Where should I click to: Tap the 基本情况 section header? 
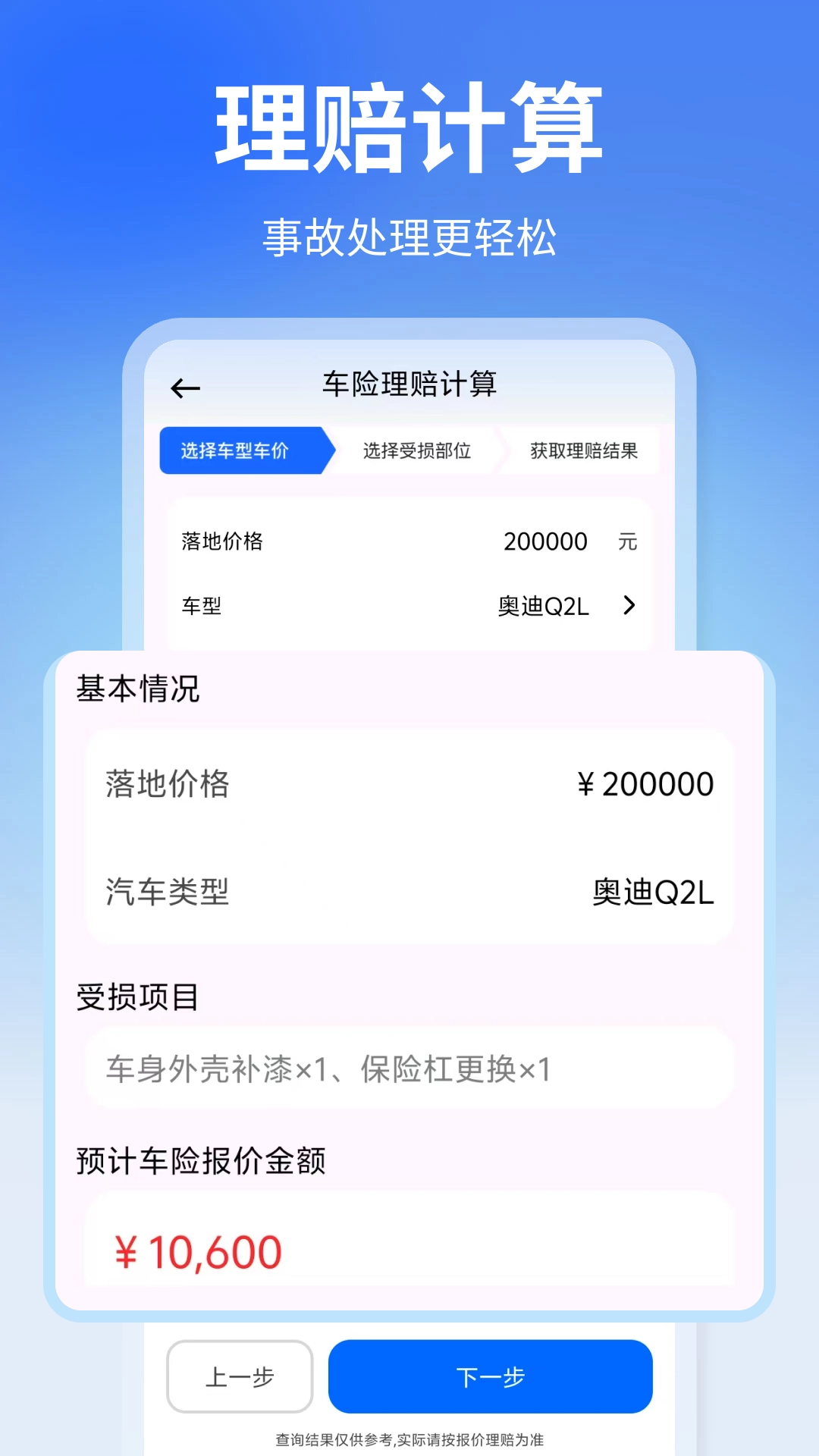coord(135,690)
